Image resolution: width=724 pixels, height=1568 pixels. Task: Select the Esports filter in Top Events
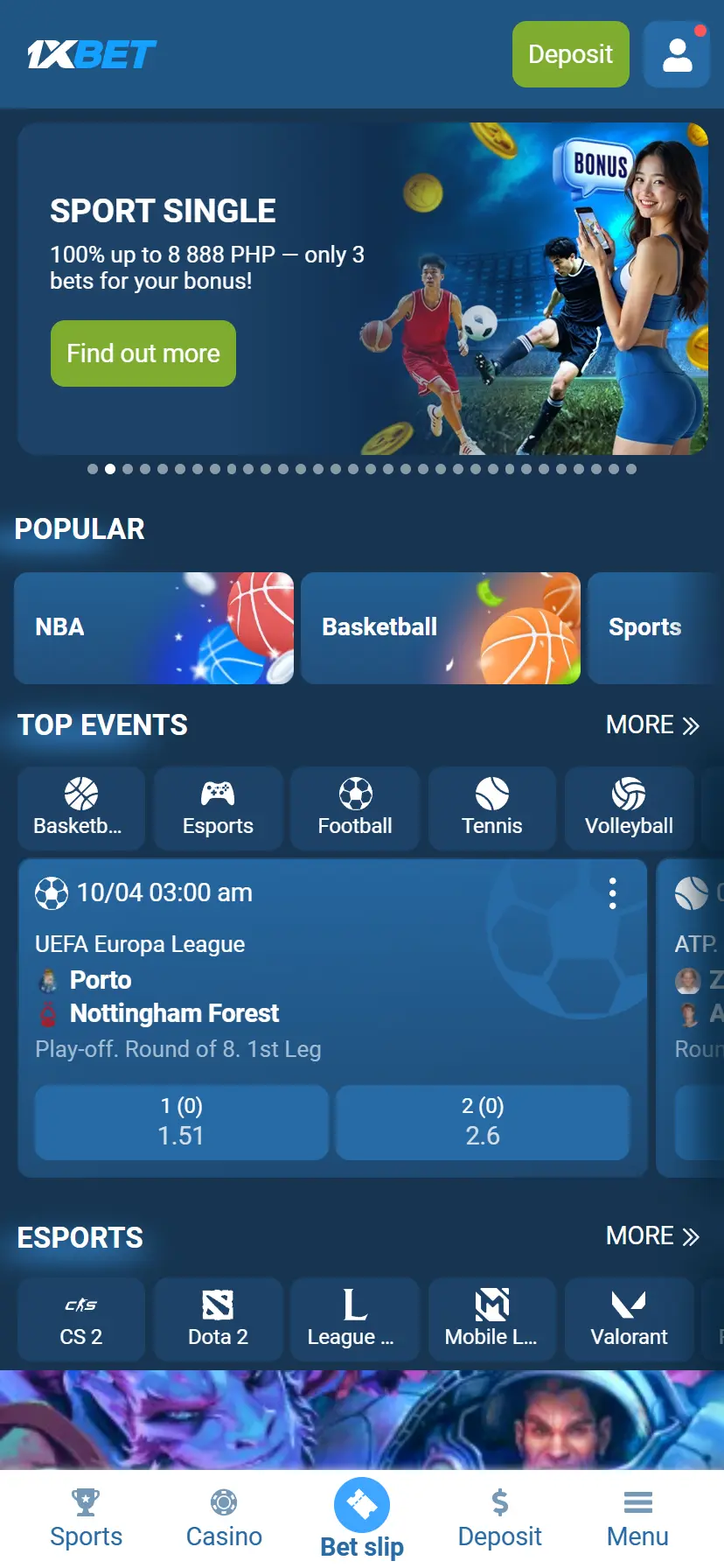pos(218,808)
